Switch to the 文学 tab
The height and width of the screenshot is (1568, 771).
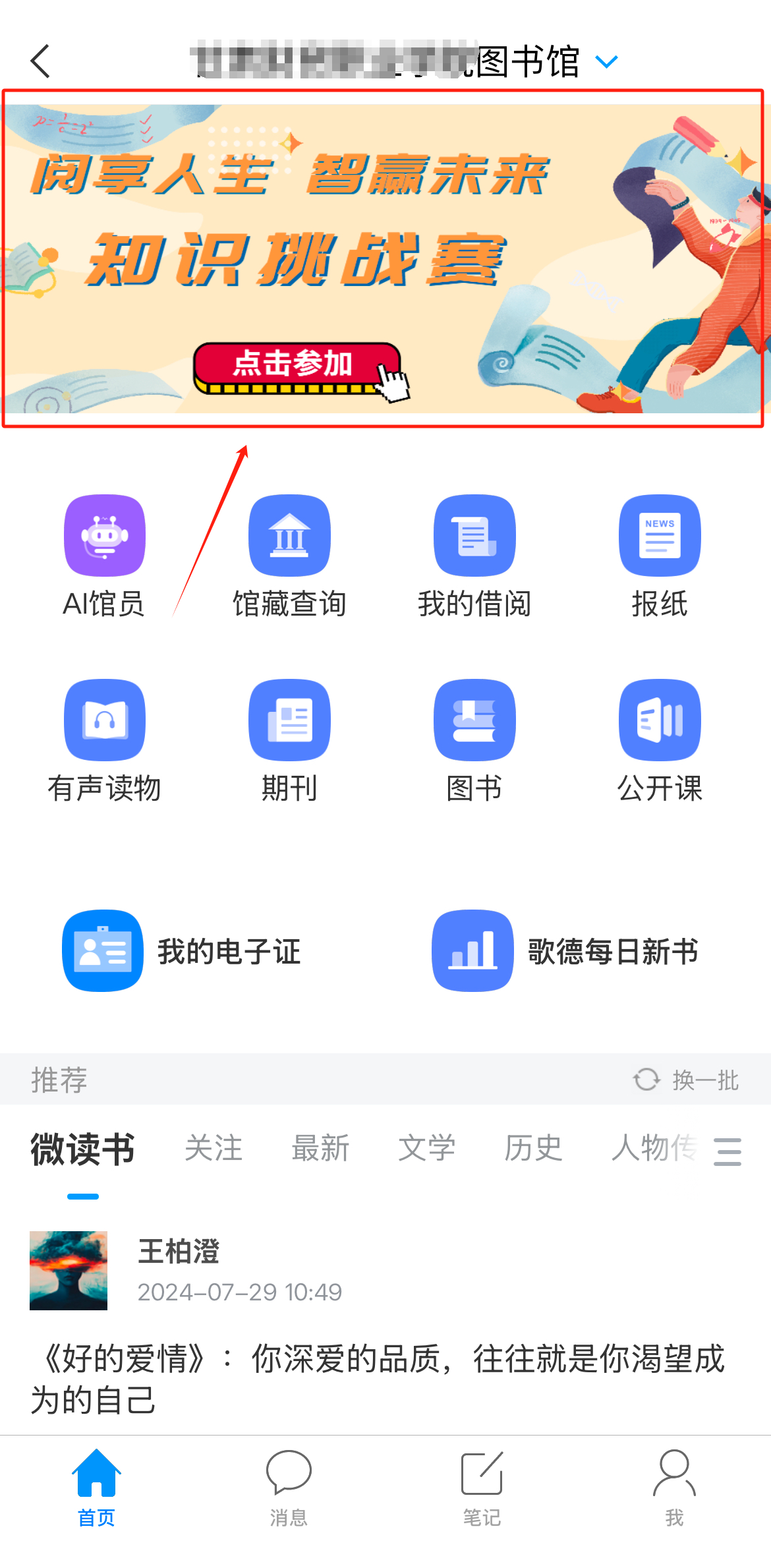[426, 1148]
